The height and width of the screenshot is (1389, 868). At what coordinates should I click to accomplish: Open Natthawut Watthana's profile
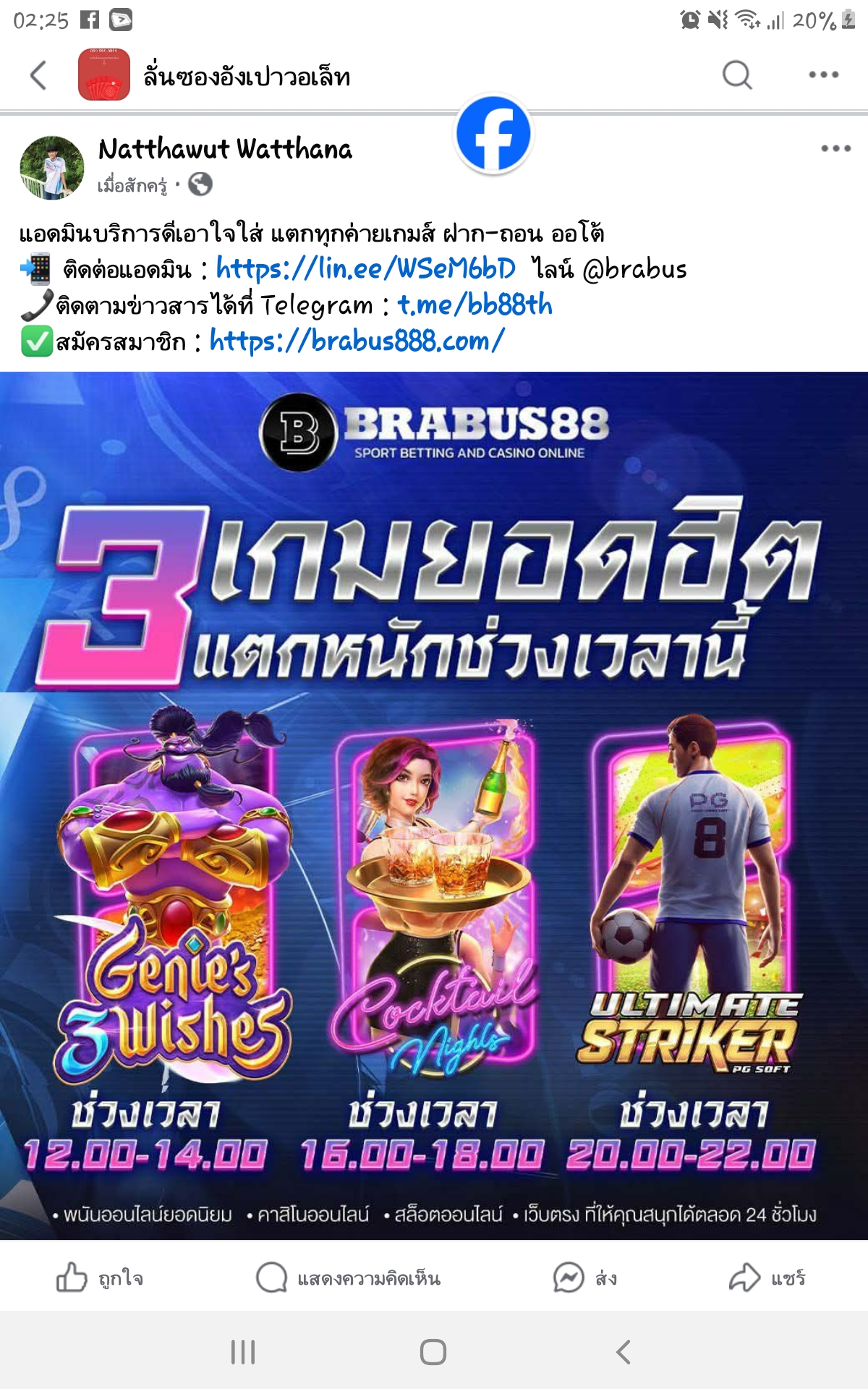point(225,149)
